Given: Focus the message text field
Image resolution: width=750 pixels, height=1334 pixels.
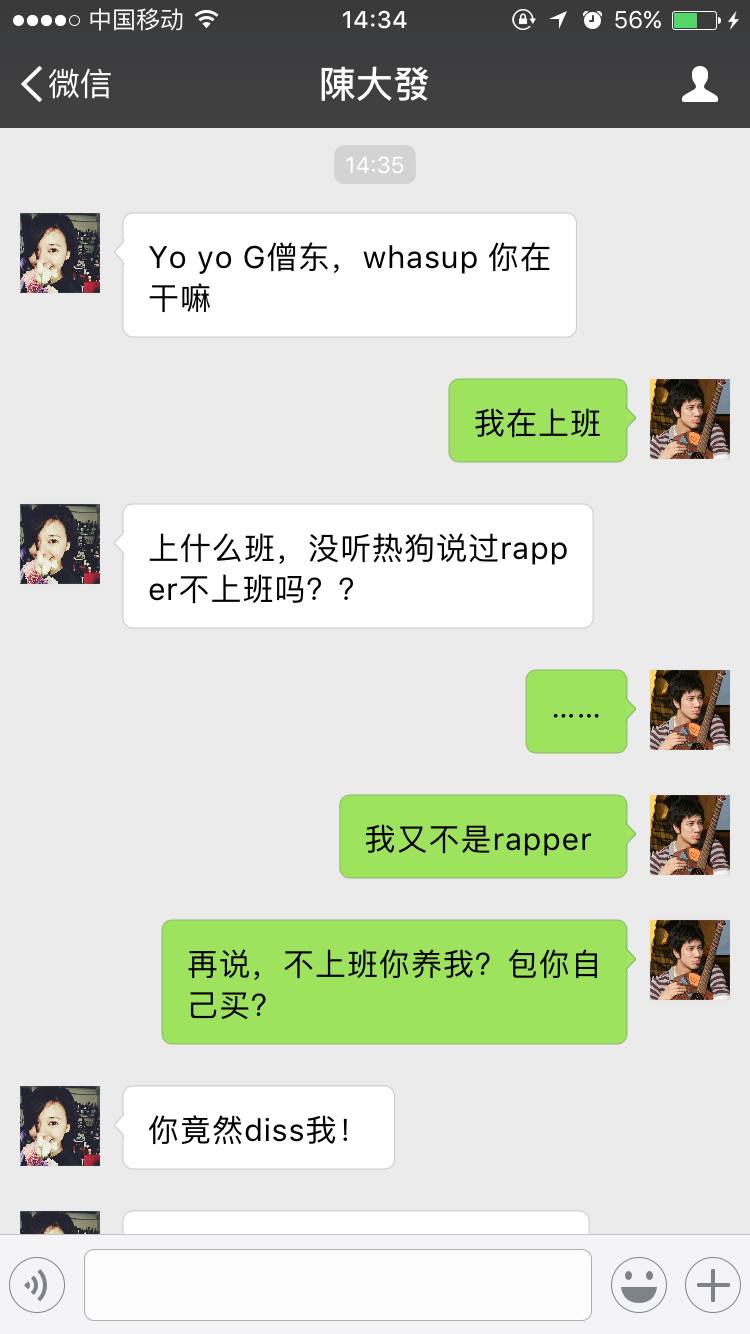Looking at the screenshot, I should tap(337, 1284).
